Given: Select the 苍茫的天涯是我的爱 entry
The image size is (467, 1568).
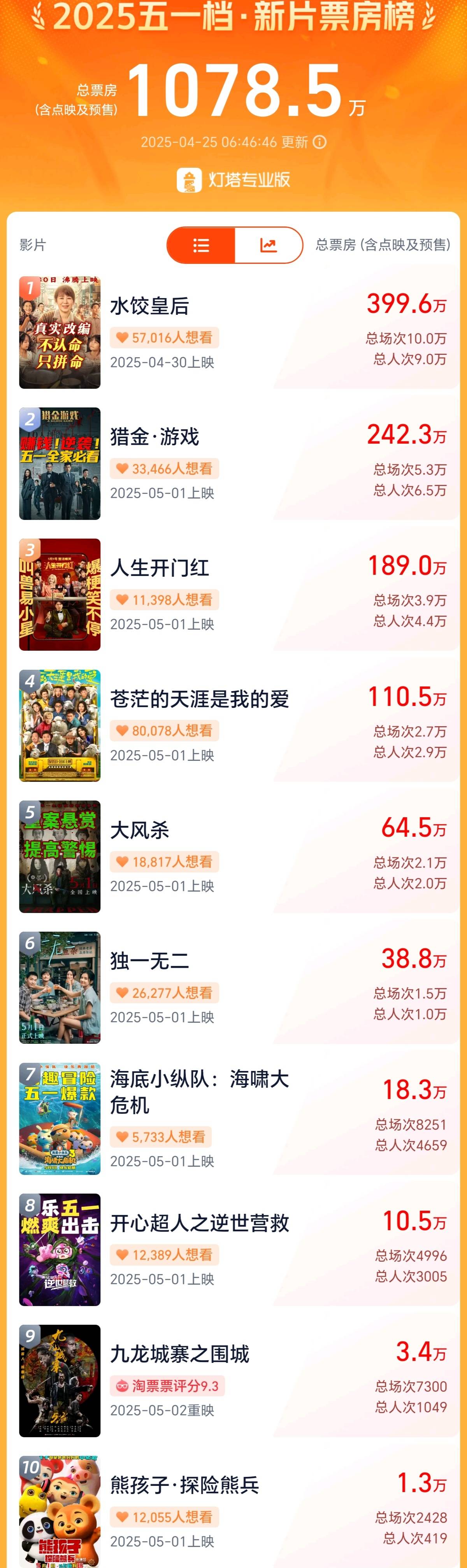Looking at the screenshot, I should [233, 725].
